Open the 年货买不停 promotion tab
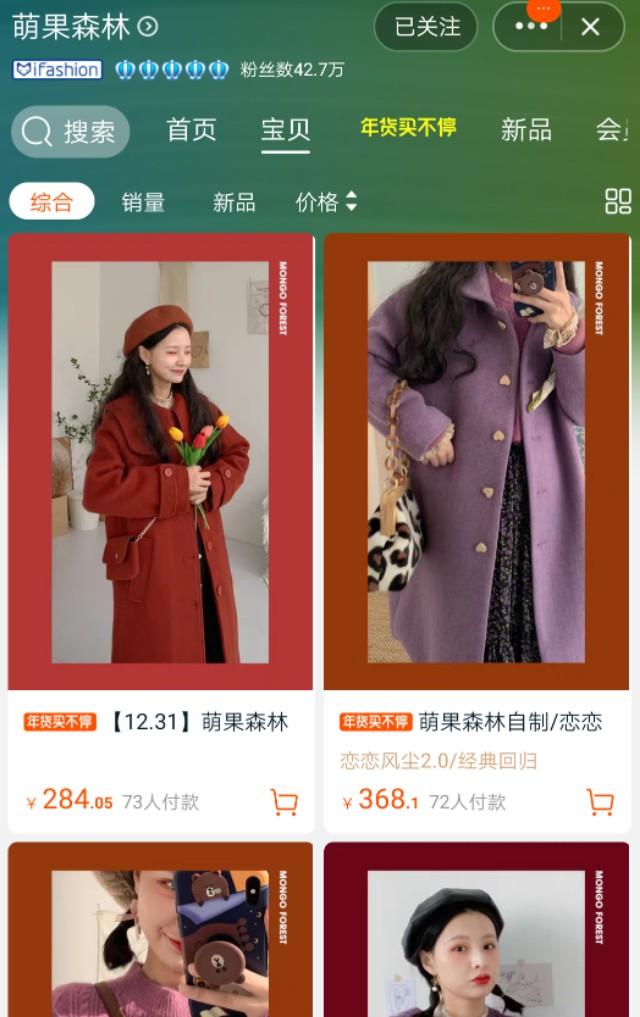The width and height of the screenshot is (640, 1017). [x=408, y=128]
